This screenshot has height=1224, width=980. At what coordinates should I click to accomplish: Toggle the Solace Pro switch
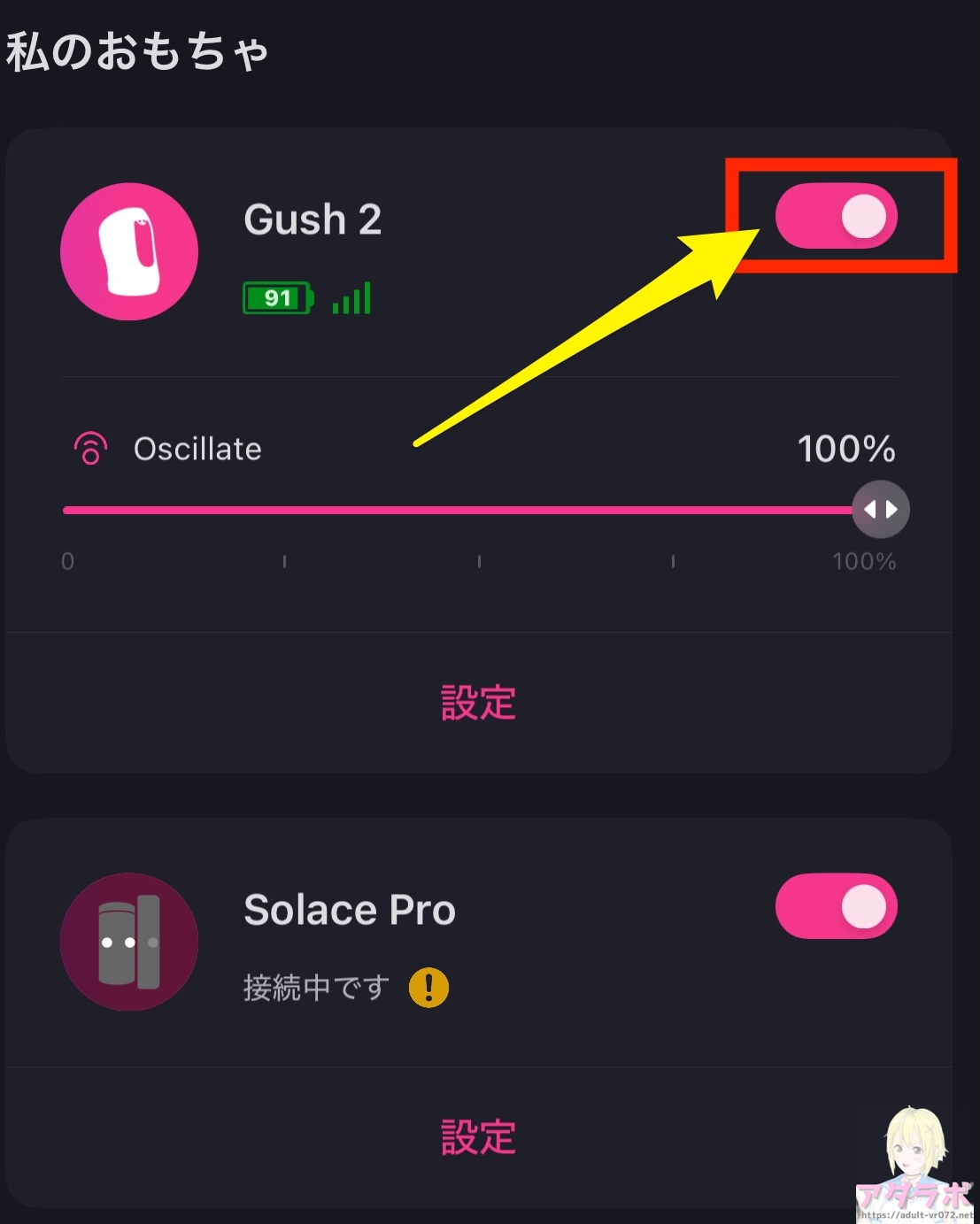pyautogui.click(x=836, y=907)
